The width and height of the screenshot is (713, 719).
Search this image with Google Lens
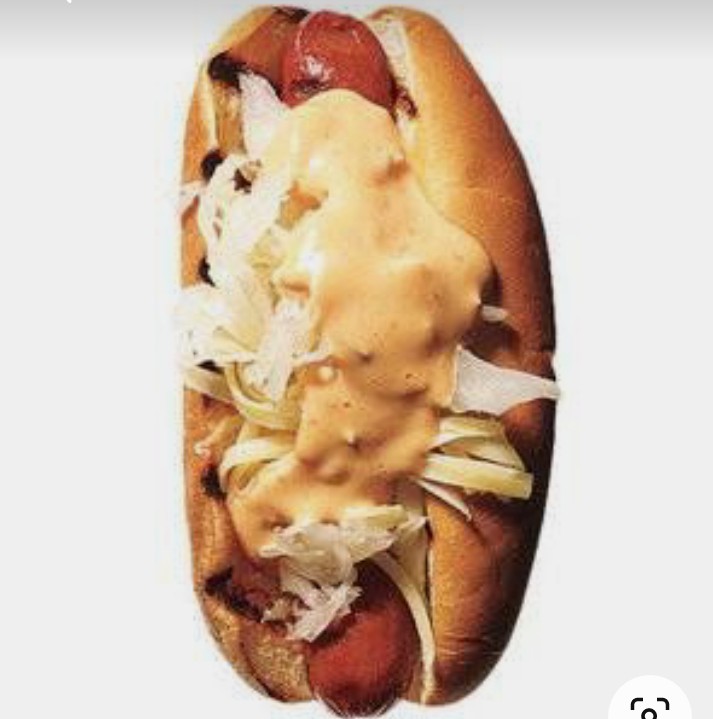[x=651, y=705]
